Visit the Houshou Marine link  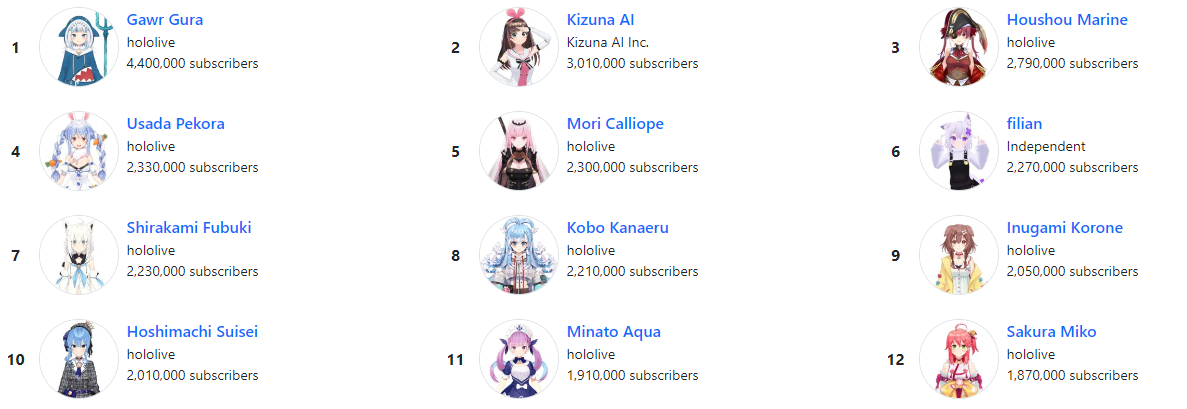(x=1067, y=20)
